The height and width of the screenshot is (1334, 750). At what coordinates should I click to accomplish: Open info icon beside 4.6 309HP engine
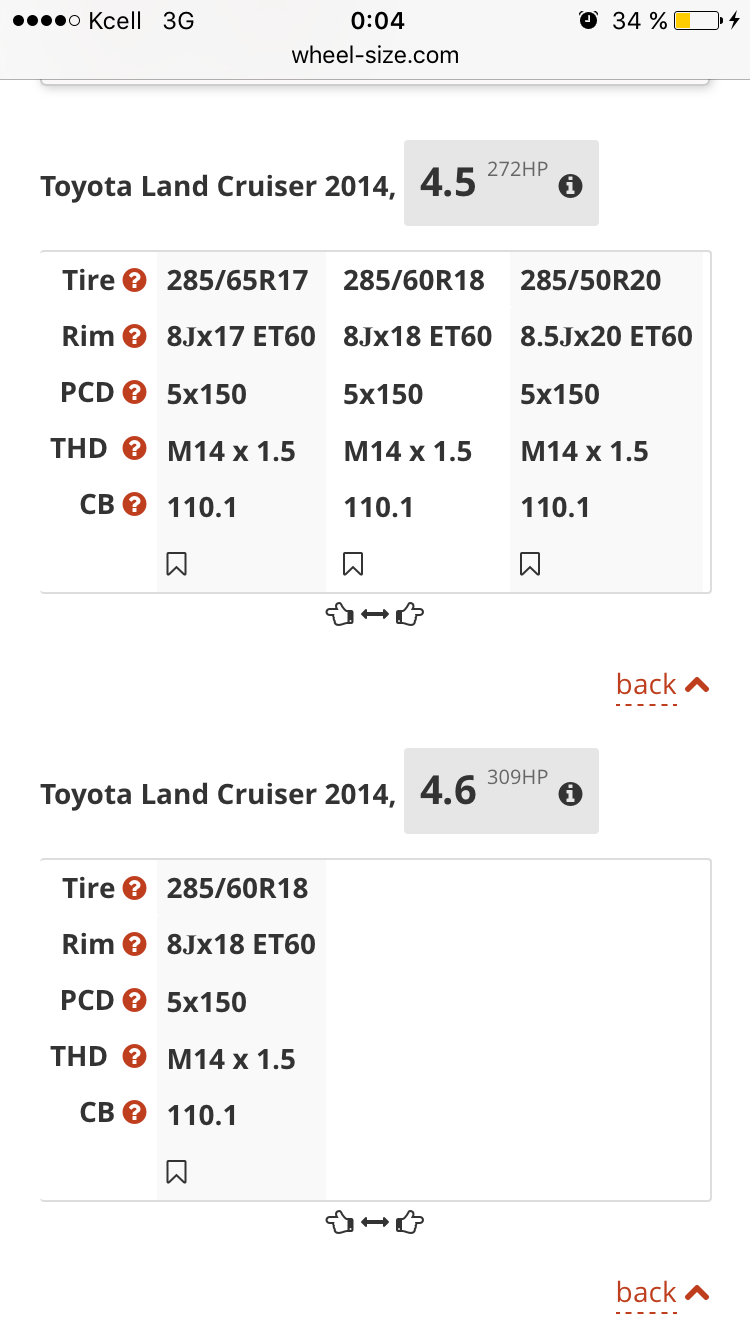click(x=571, y=794)
